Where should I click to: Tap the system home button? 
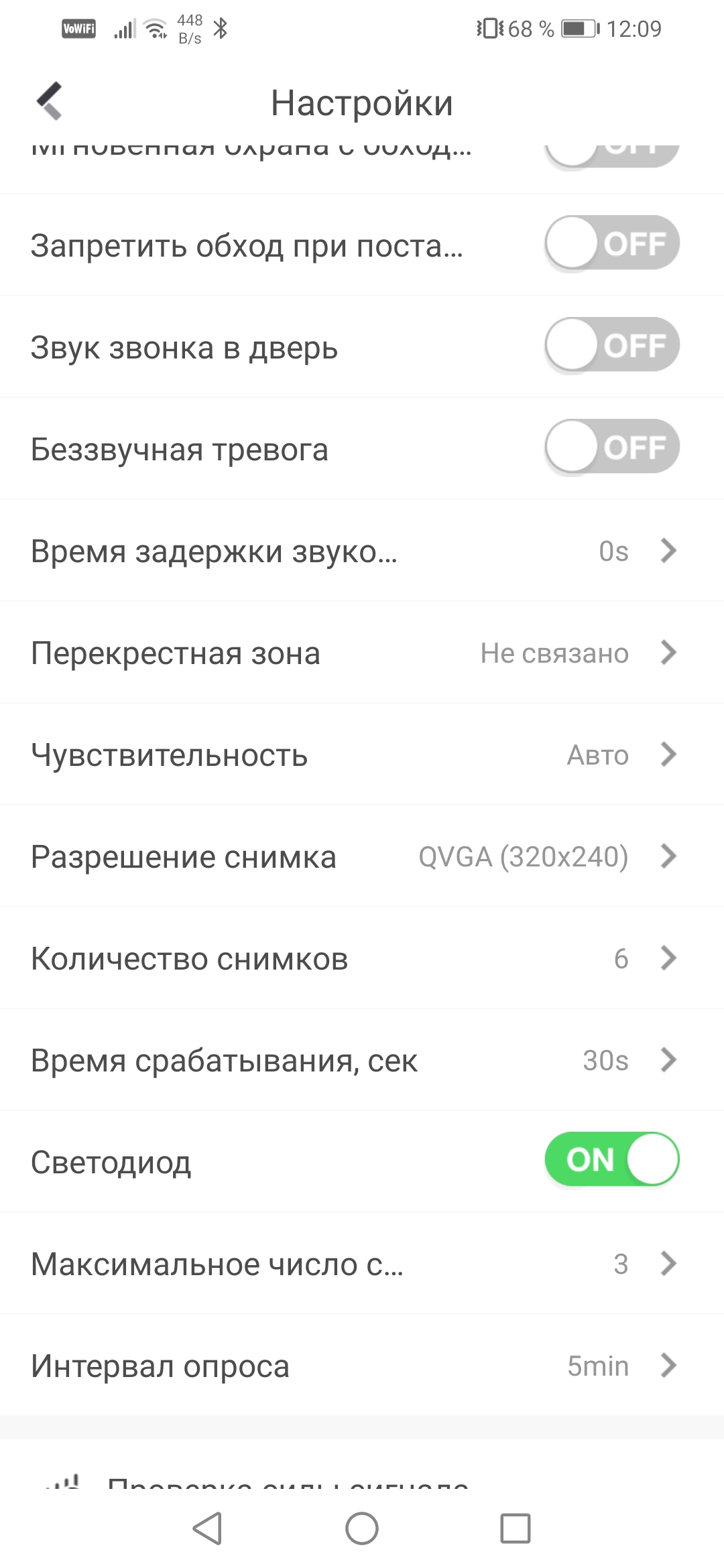click(362, 1528)
